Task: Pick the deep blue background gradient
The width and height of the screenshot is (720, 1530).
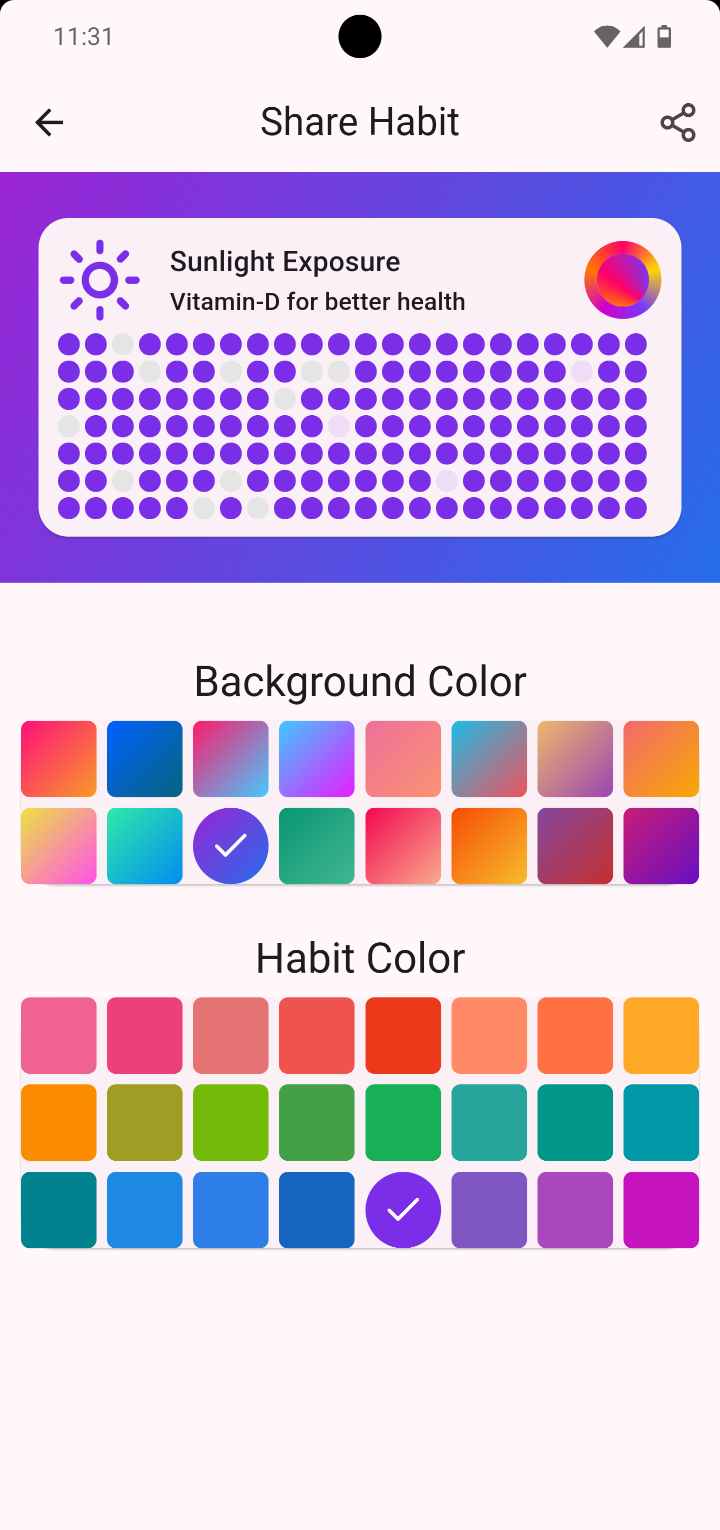Action: (145, 759)
